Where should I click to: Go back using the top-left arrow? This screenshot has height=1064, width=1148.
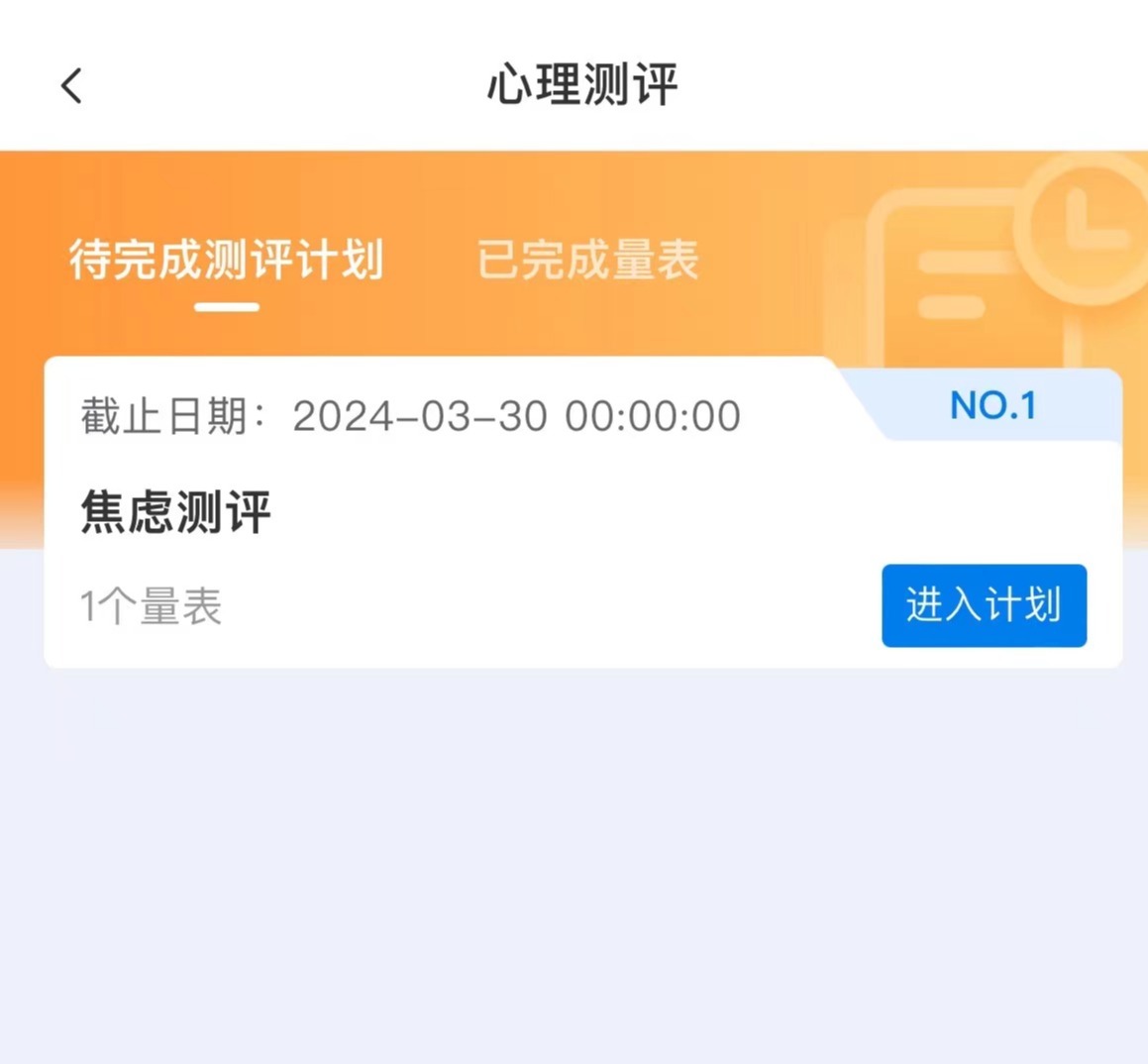click(x=71, y=86)
